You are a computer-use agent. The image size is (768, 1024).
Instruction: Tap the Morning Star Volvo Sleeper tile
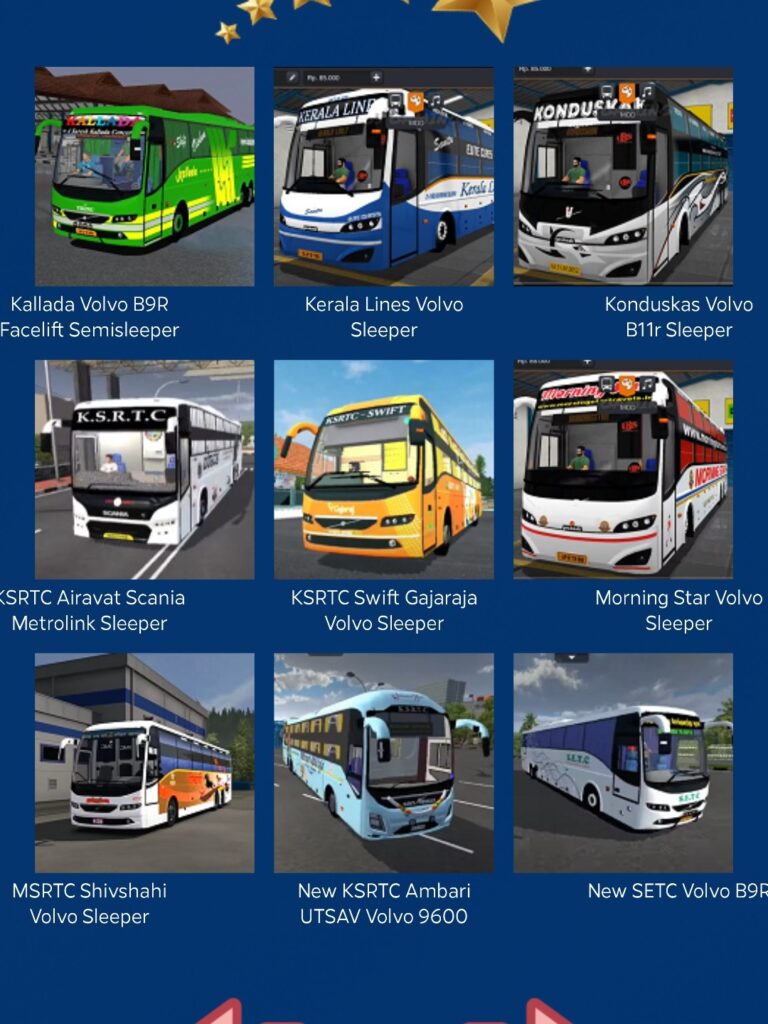(x=623, y=469)
